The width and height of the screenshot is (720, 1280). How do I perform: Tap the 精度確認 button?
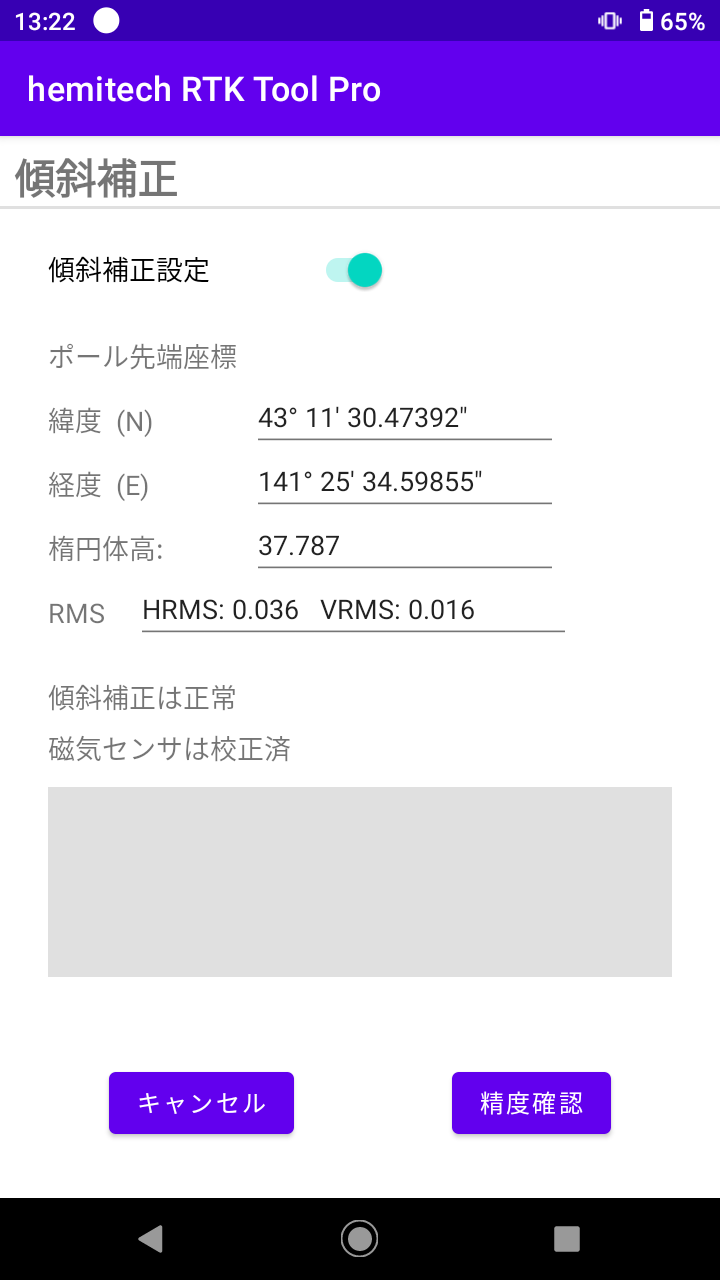[x=531, y=1103]
